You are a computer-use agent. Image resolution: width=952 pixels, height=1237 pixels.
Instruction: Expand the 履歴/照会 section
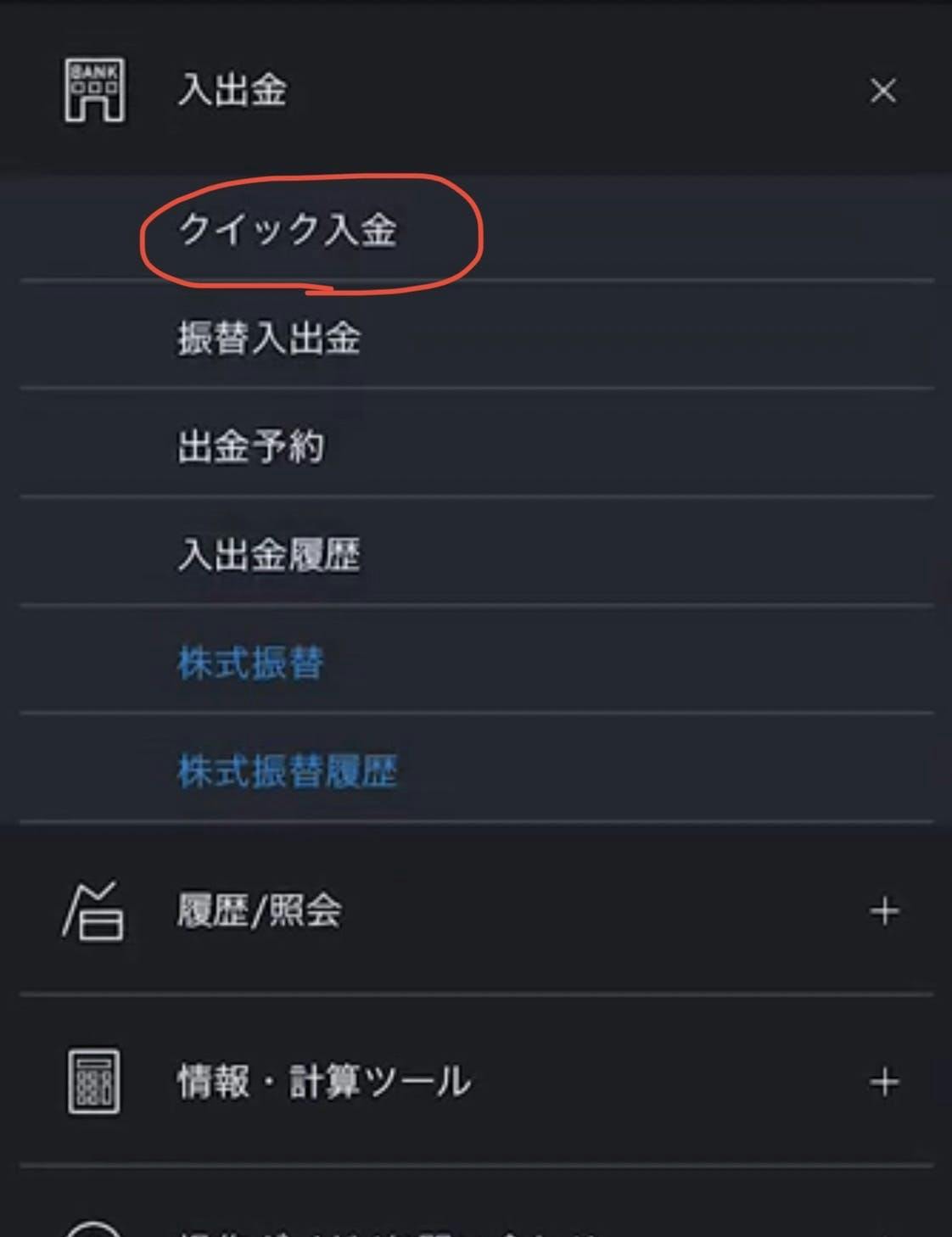883,912
